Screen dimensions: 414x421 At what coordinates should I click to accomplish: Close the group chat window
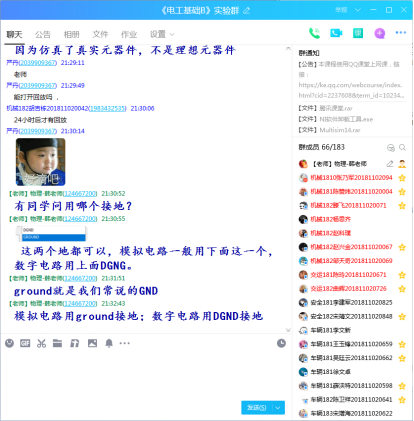point(403,10)
